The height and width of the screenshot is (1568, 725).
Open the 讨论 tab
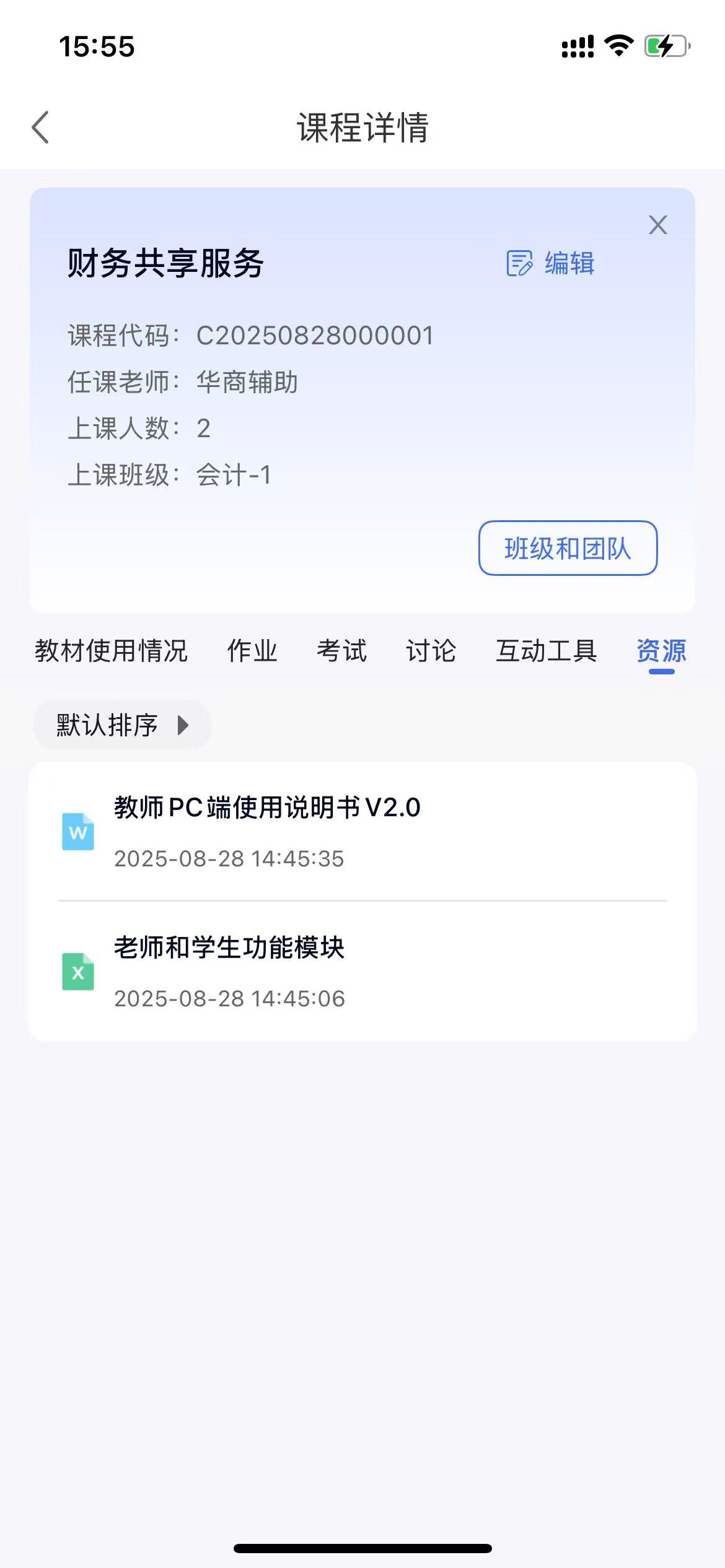click(x=431, y=651)
